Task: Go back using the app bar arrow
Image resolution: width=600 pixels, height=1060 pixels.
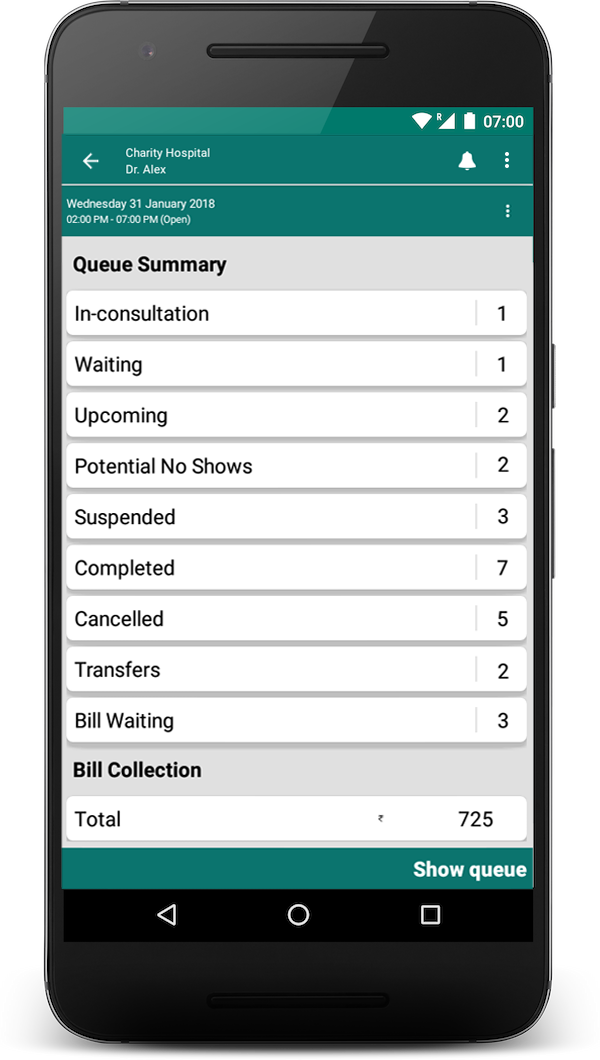Action: 91,161
